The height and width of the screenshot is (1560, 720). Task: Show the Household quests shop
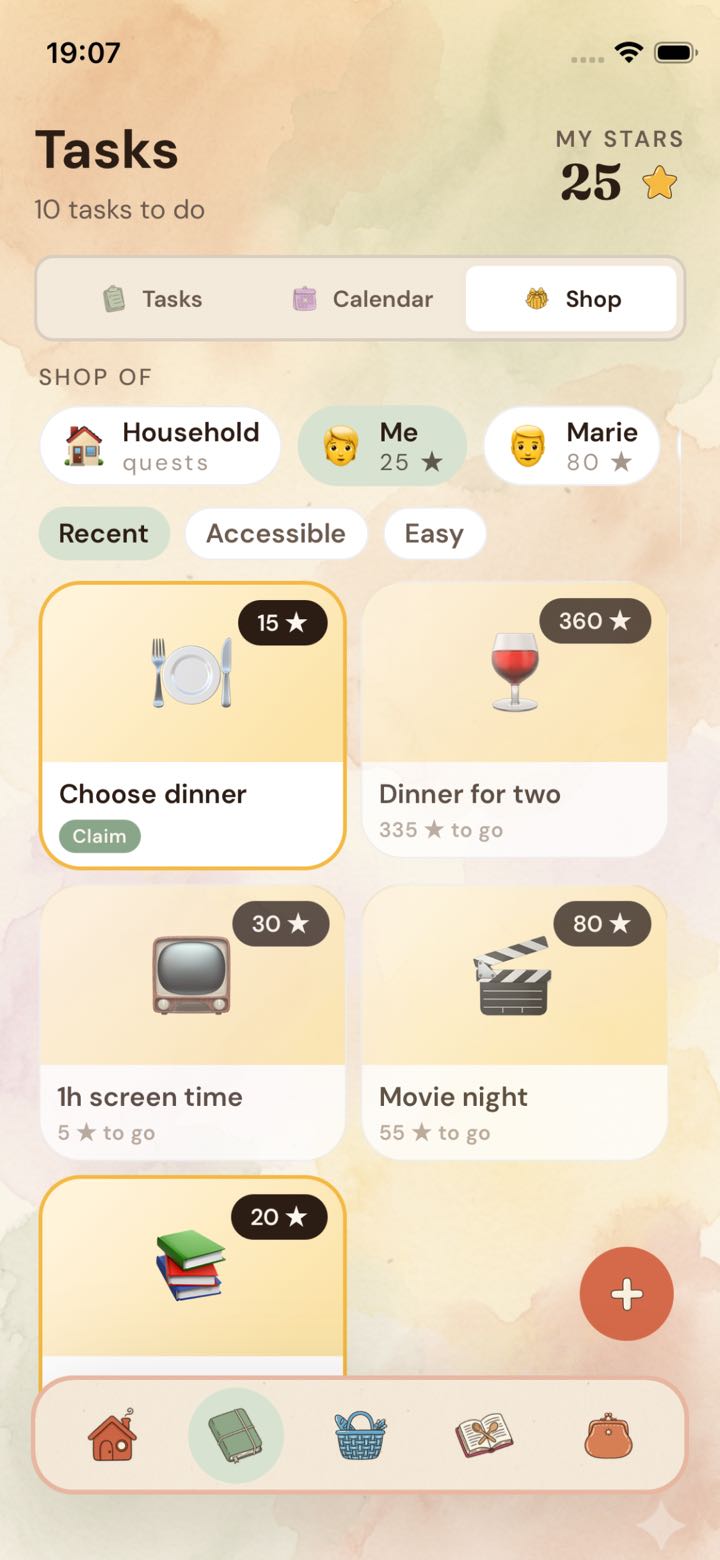pyautogui.click(x=160, y=446)
